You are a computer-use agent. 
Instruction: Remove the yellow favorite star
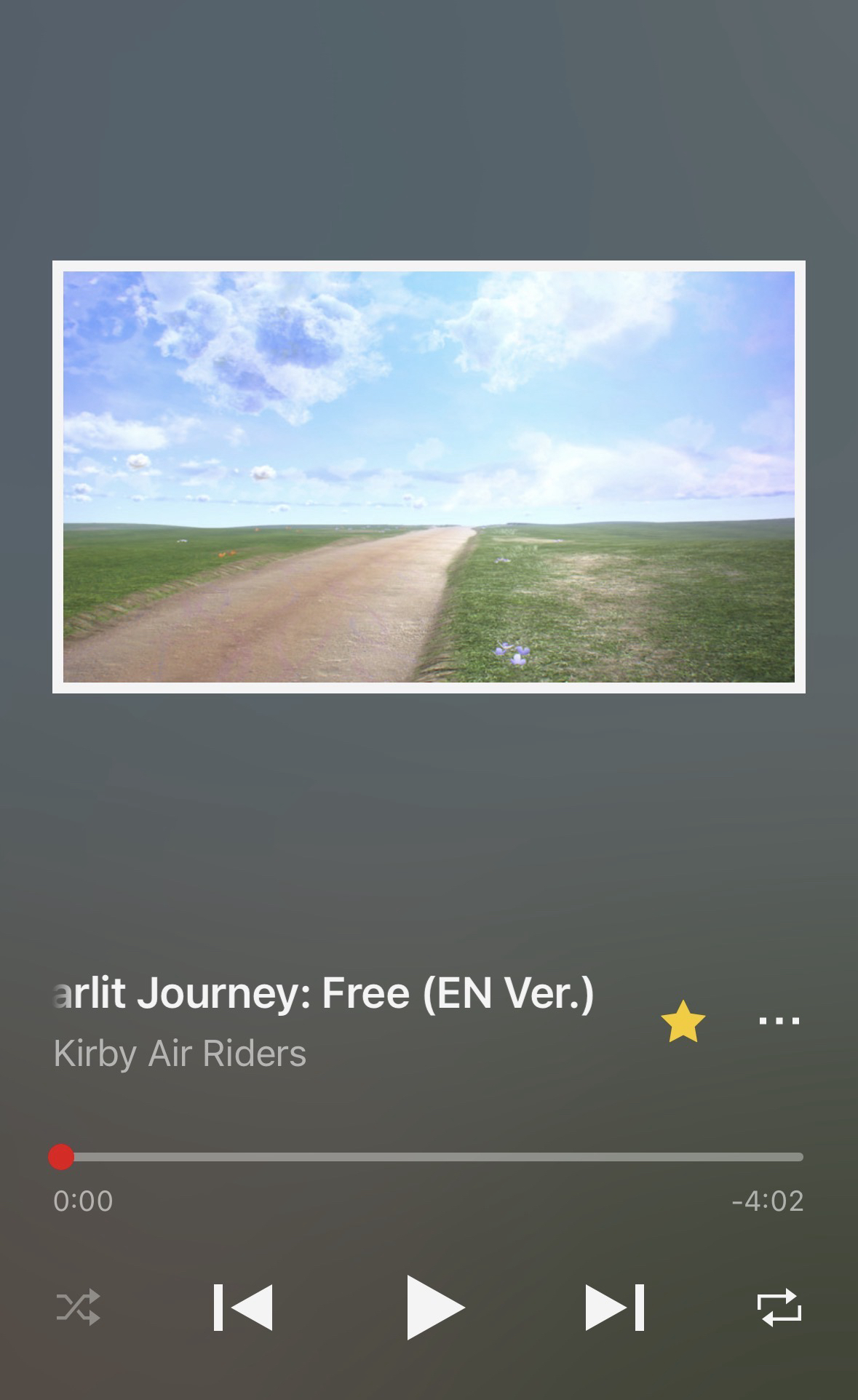(683, 1022)
